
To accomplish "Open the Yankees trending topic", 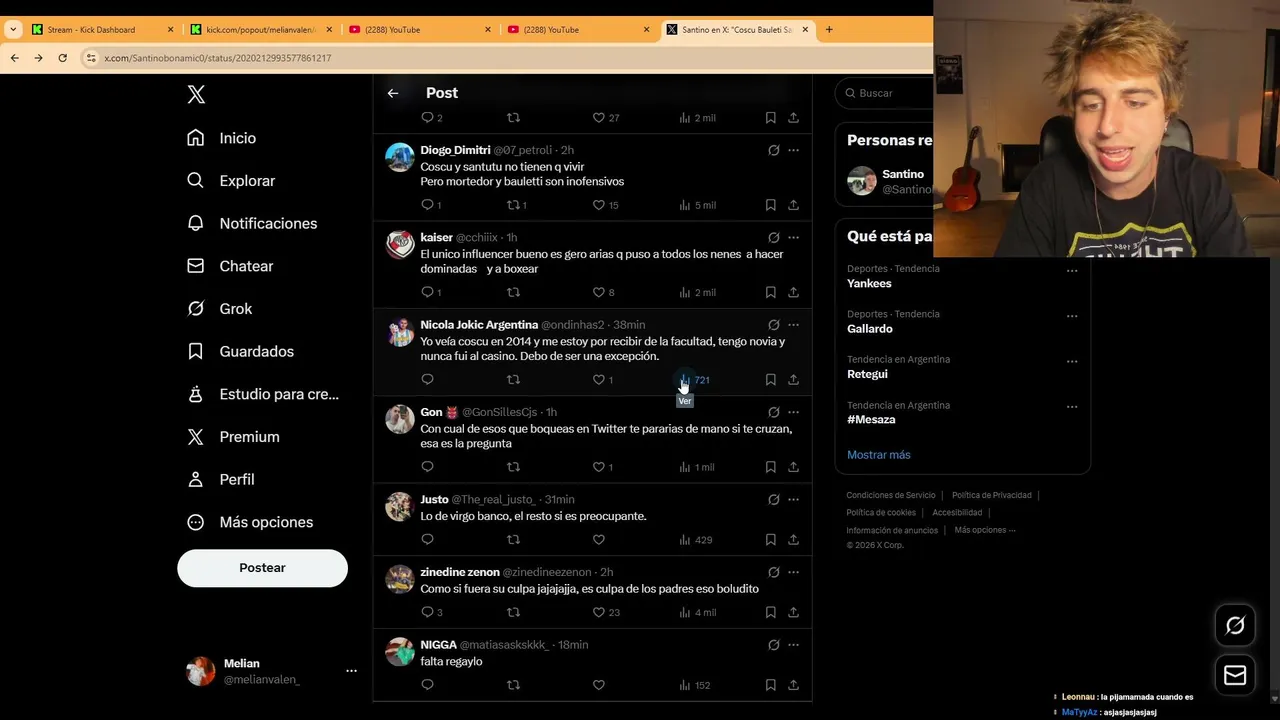I will click(869, 283).
